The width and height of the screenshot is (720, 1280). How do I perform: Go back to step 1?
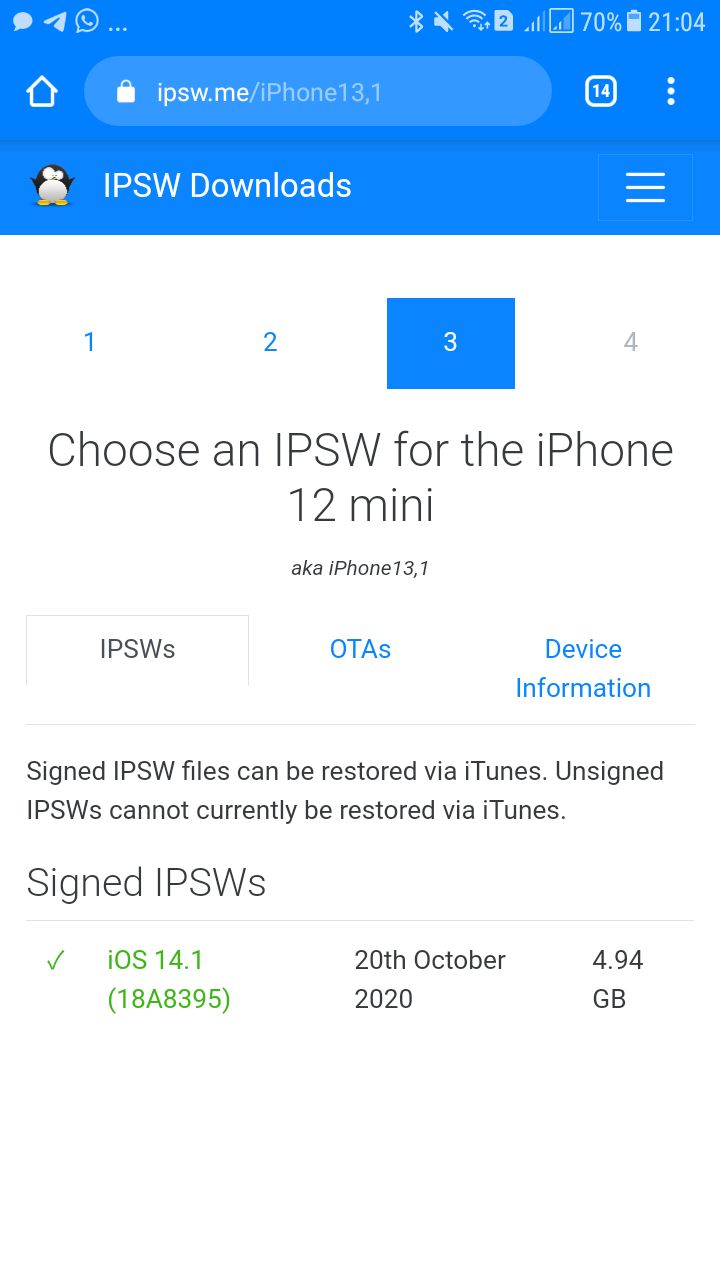pyautogui.click(x=89, y=343)
